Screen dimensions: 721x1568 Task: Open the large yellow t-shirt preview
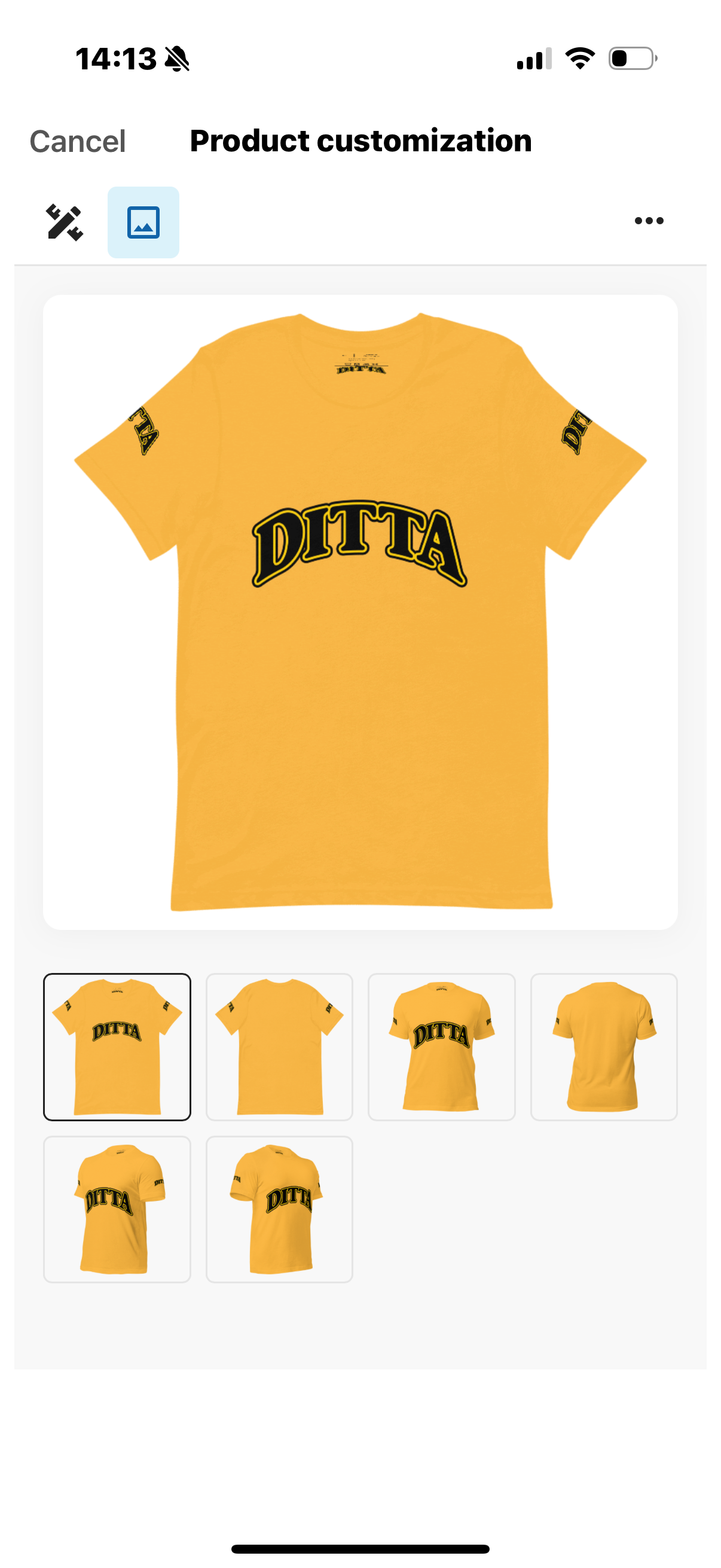point(360,612)
